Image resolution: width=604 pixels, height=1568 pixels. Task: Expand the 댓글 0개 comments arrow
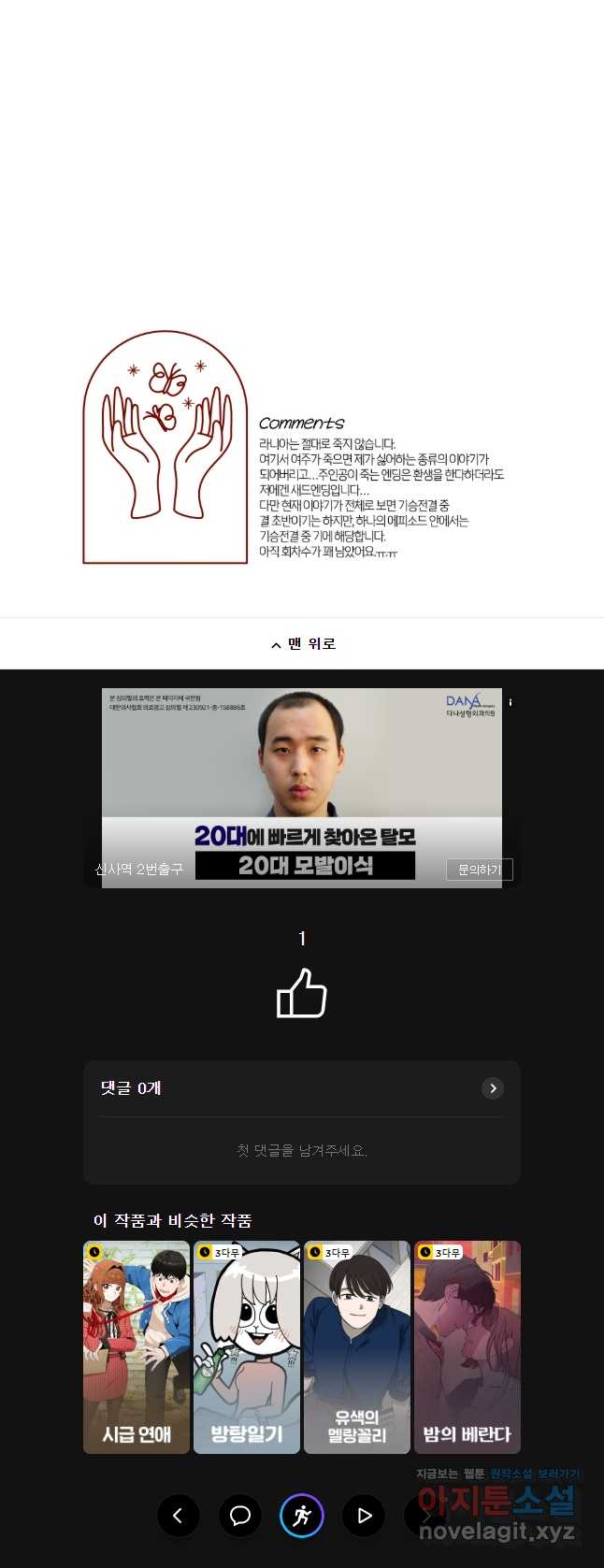point(492,1087)
